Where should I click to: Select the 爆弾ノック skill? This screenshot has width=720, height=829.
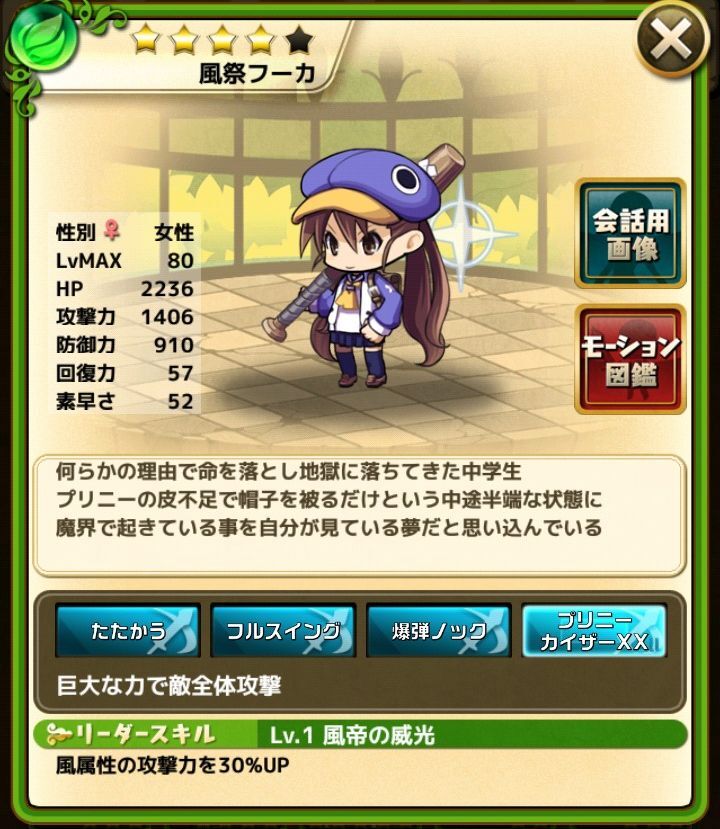point(439,631)
